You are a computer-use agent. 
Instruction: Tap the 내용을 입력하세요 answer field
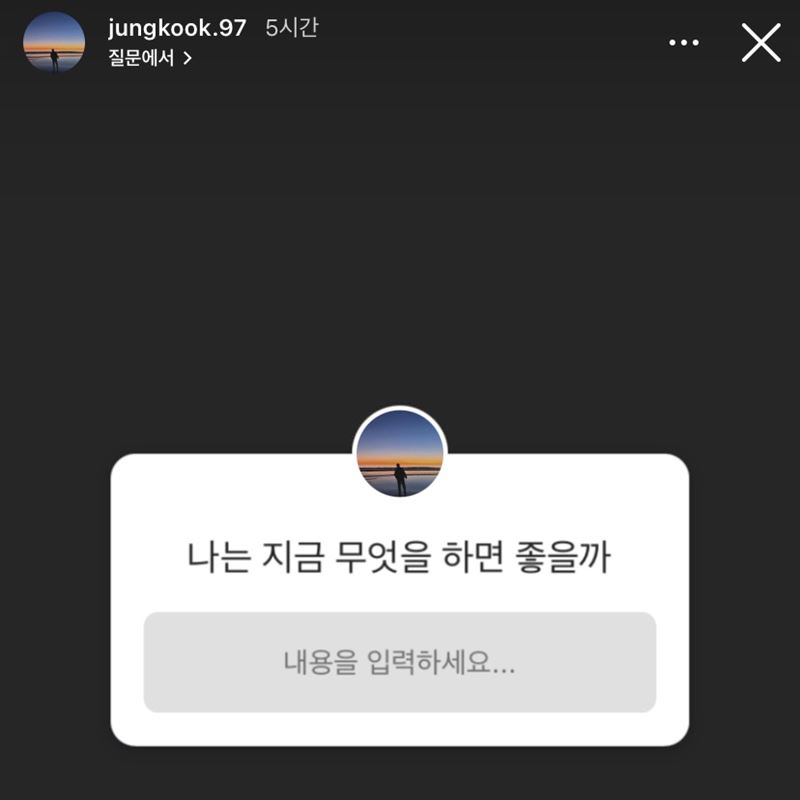tap(399, 662)
